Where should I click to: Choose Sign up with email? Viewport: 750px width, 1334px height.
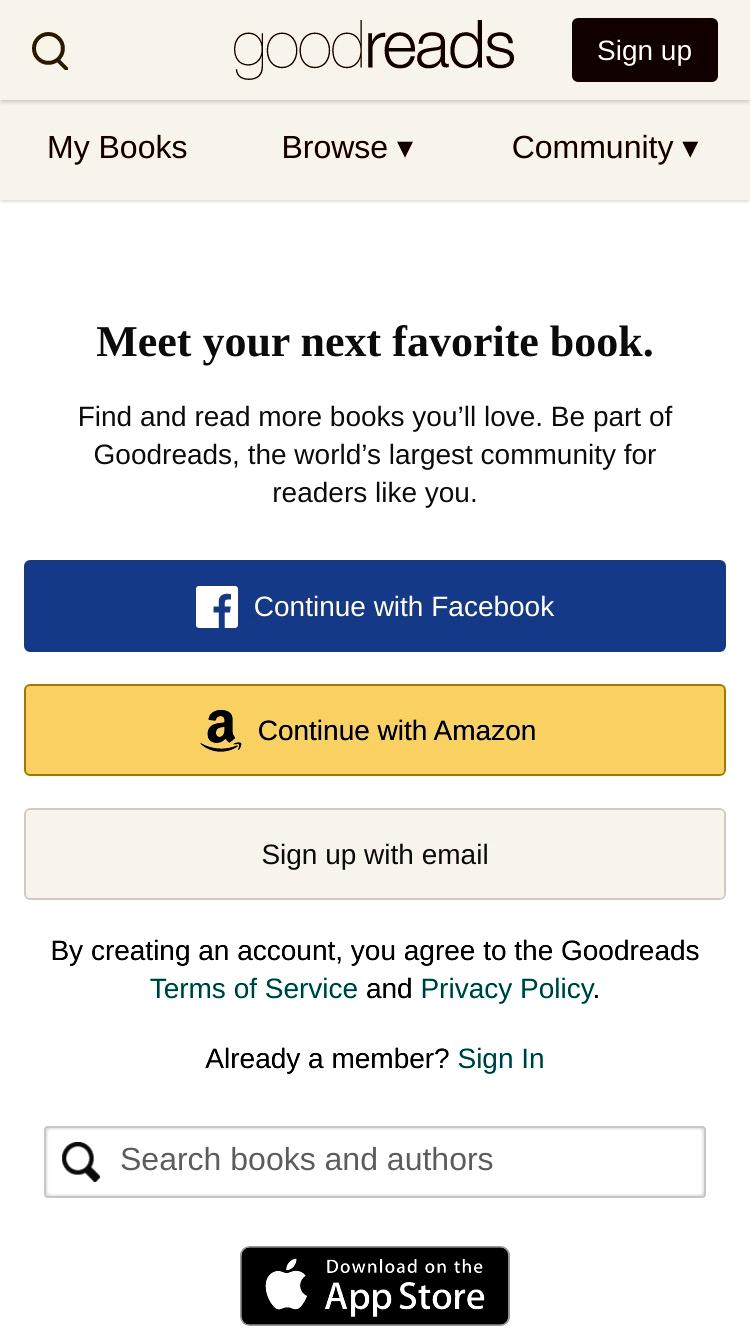pos(375,854)
